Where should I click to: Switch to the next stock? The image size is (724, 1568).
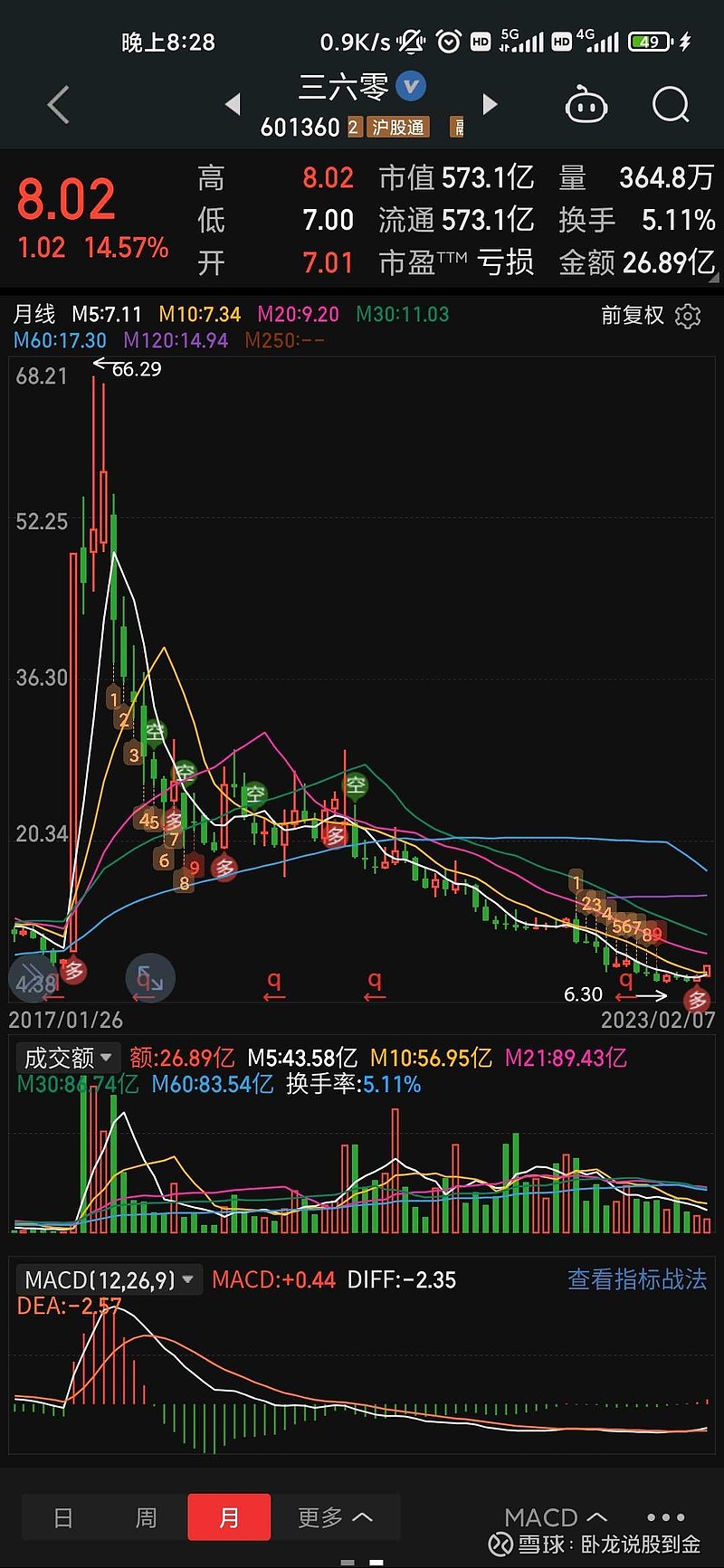pyautogui.click(x=491, y=104)
